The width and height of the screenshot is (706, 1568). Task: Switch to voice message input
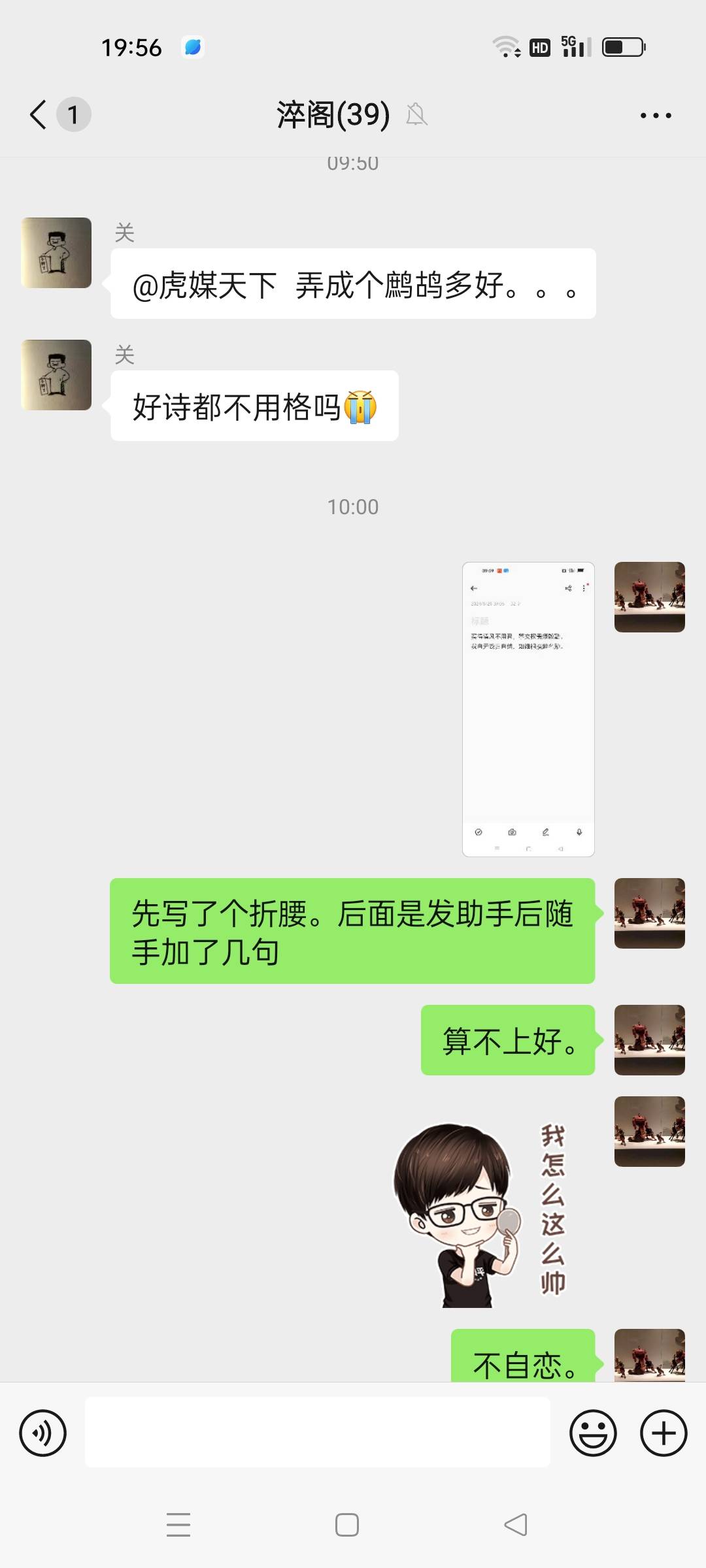[43, 1433]
